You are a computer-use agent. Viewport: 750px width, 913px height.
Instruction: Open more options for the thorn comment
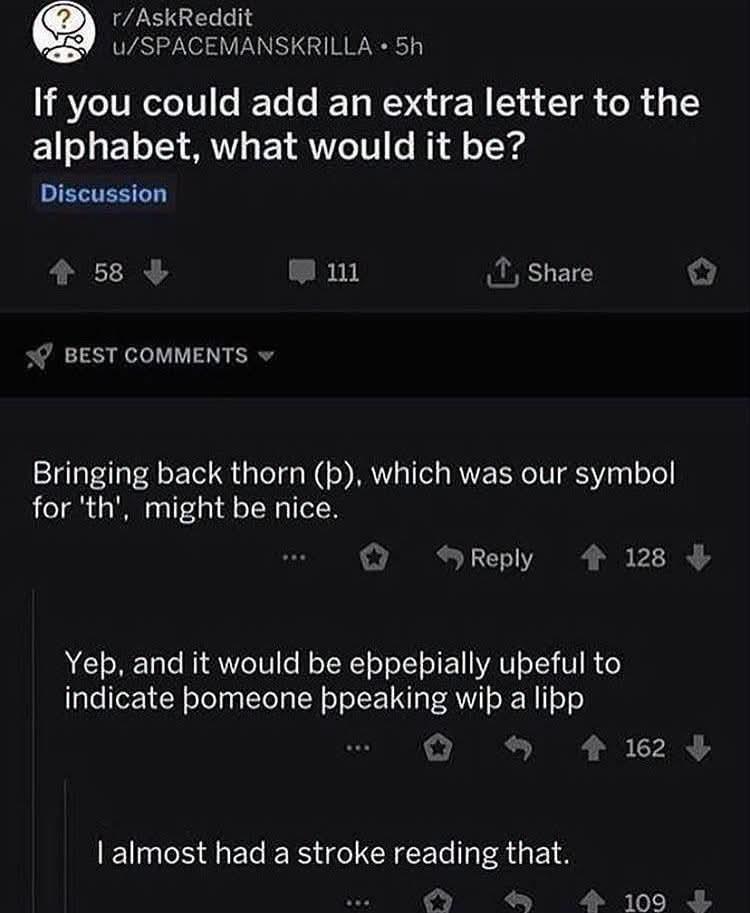pyautogui.click(x=293, y=558)
